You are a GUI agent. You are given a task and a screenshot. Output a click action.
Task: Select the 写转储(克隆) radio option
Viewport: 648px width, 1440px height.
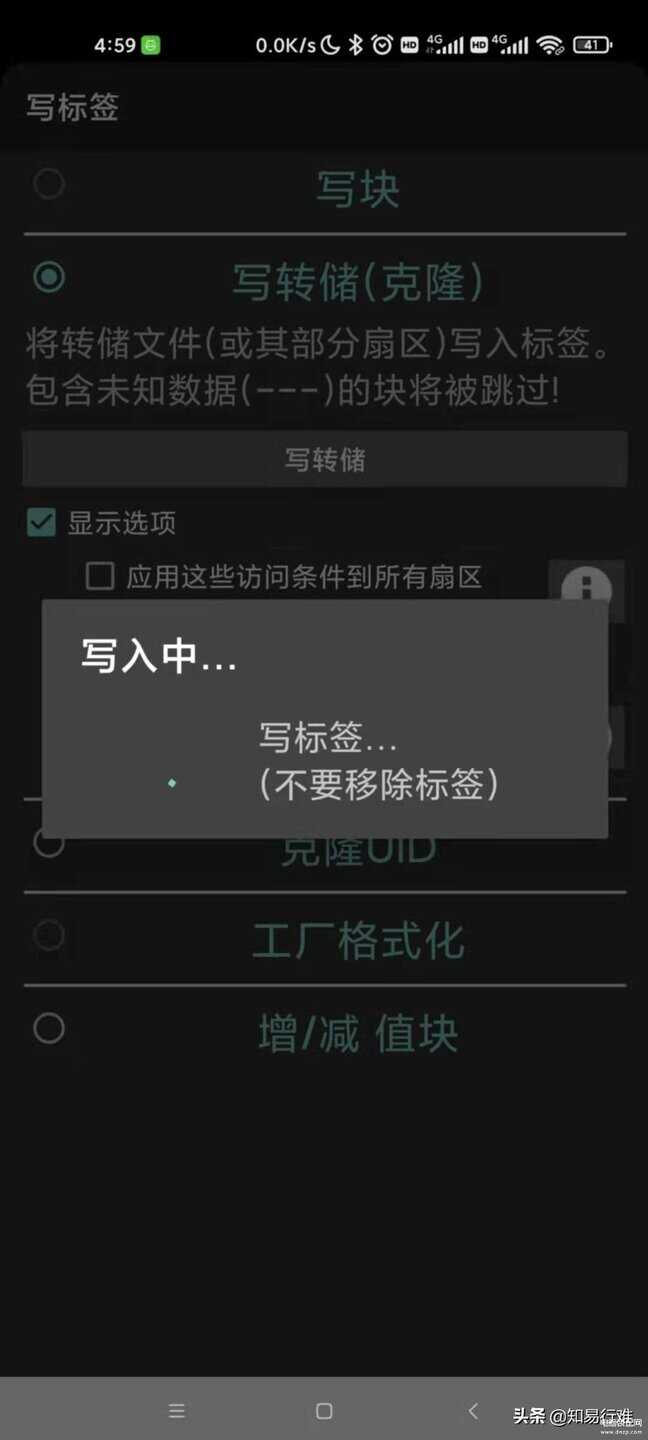tap(49, 277)
